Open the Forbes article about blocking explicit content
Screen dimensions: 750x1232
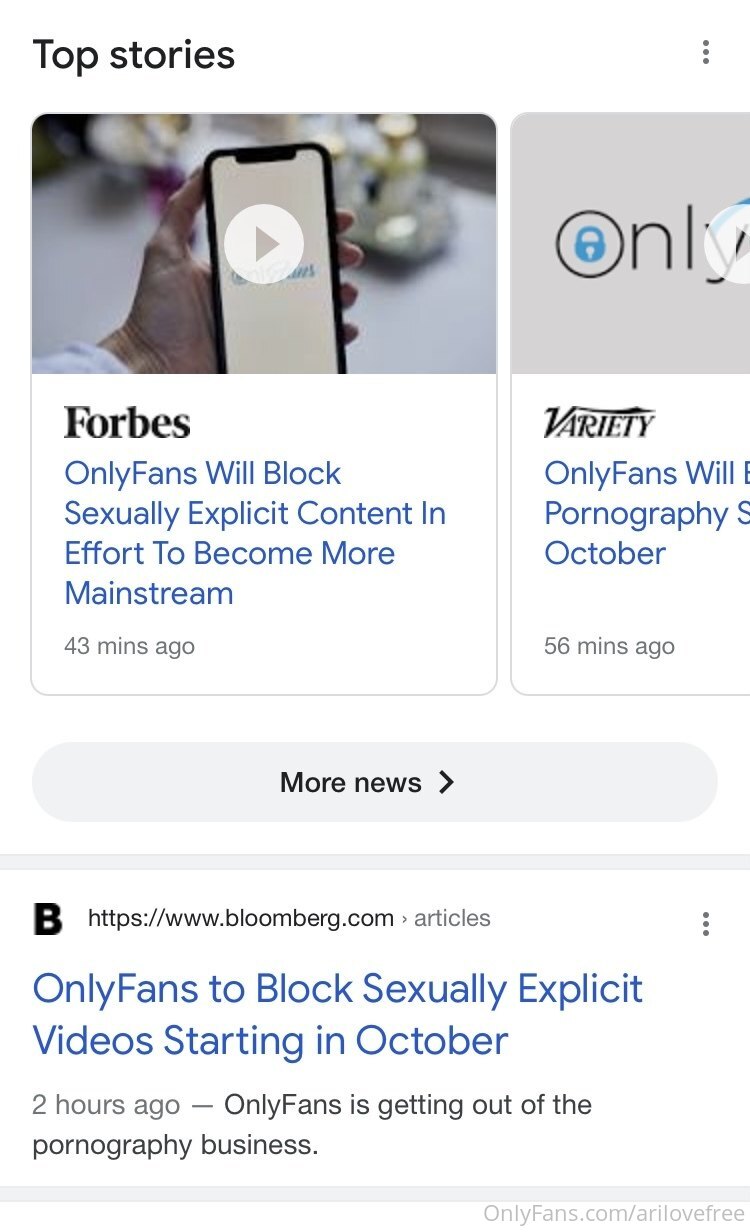coord(254,533)
